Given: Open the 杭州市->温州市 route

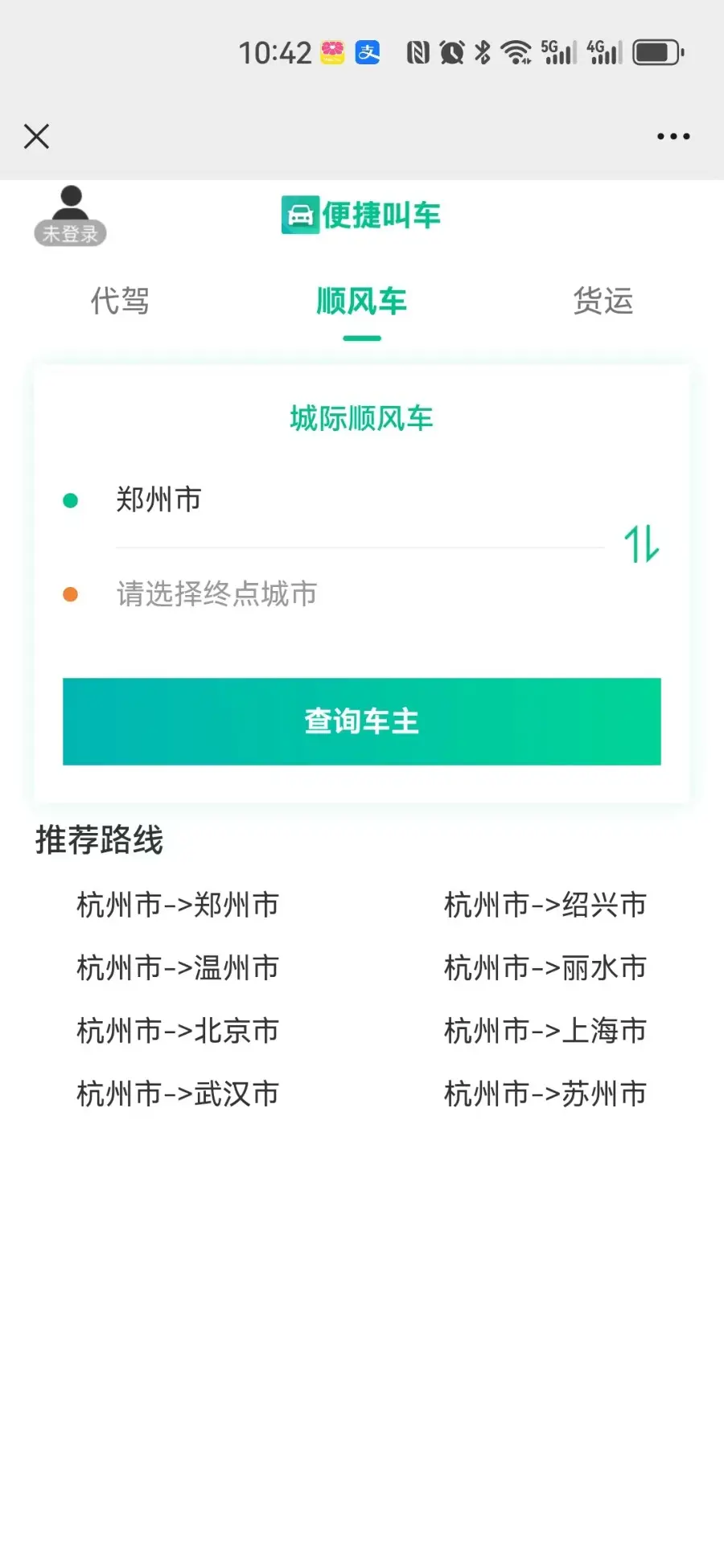Looking at the screenshot, I should [x=177, y=967].
